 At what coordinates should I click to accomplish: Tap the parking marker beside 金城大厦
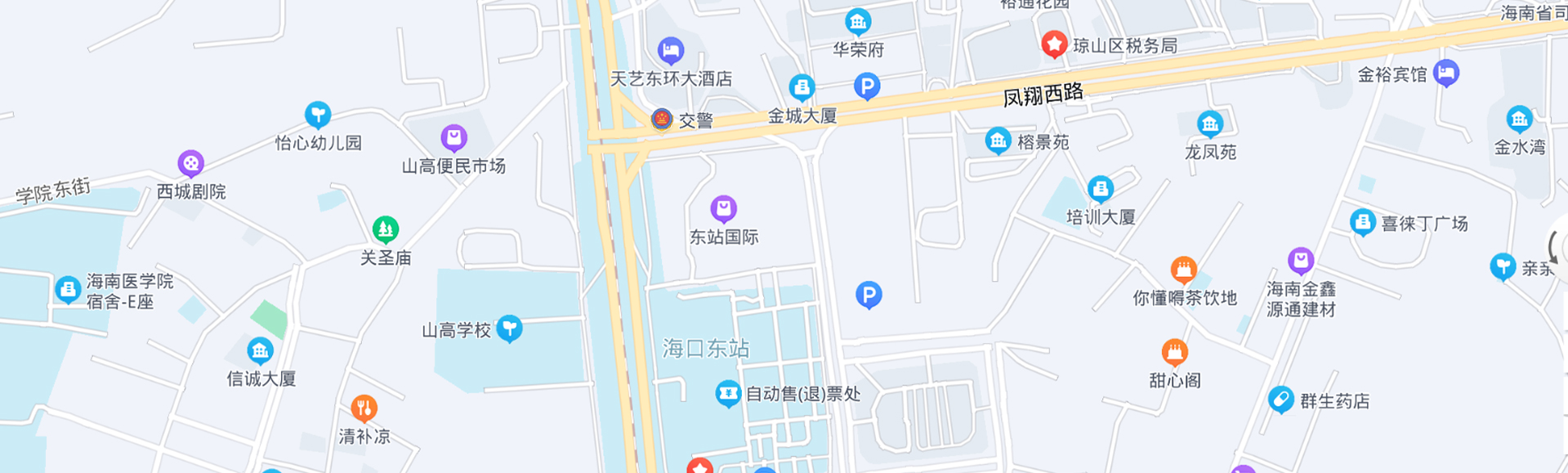coord(866,85)
